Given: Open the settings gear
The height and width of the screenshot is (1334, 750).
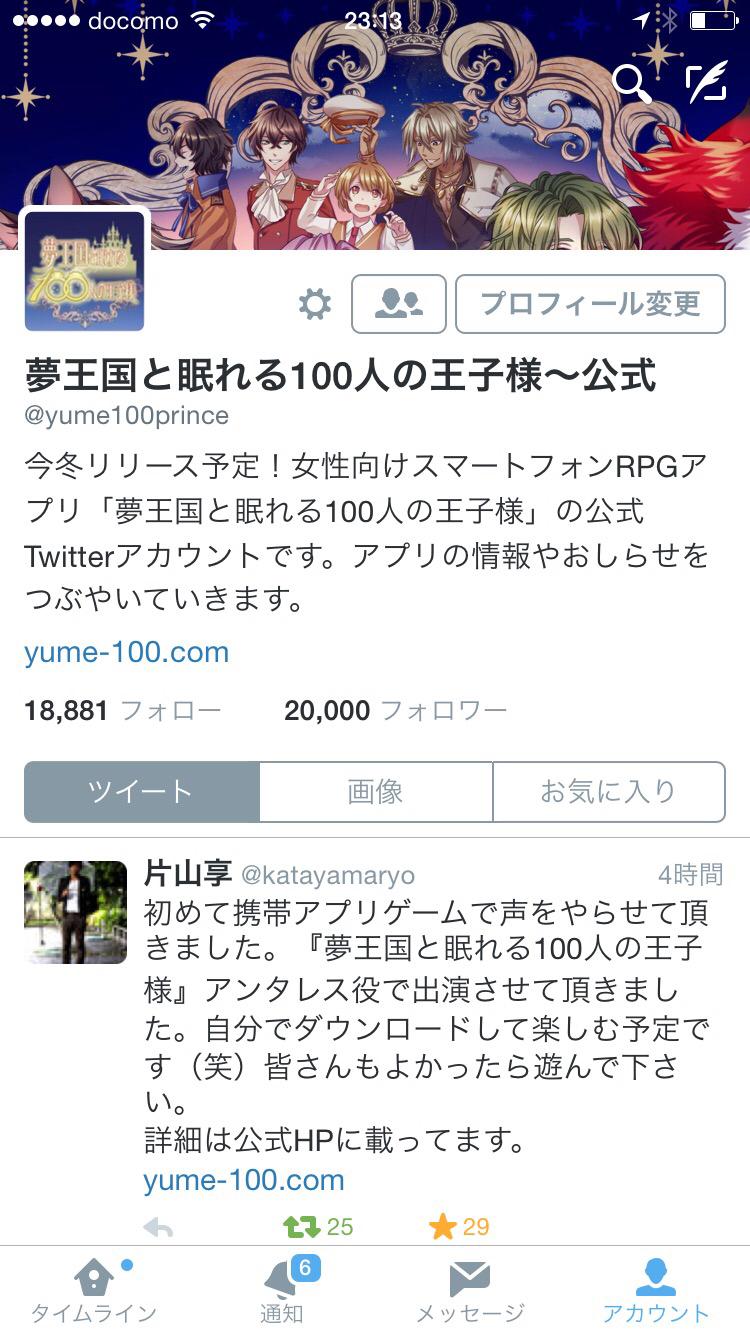Looking at the screenshot, I should coord(315,304).
